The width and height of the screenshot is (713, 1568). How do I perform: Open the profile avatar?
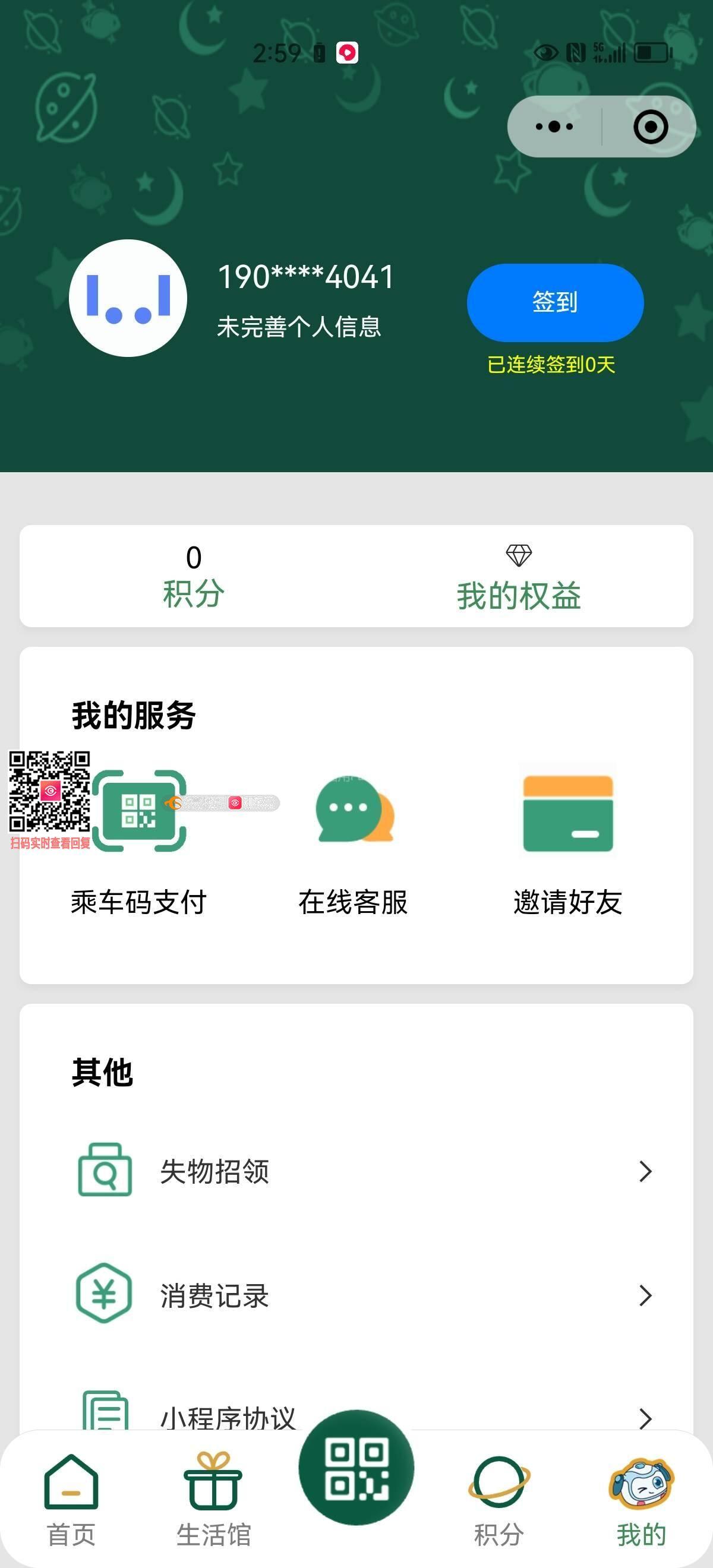click(x=128, y=298)
